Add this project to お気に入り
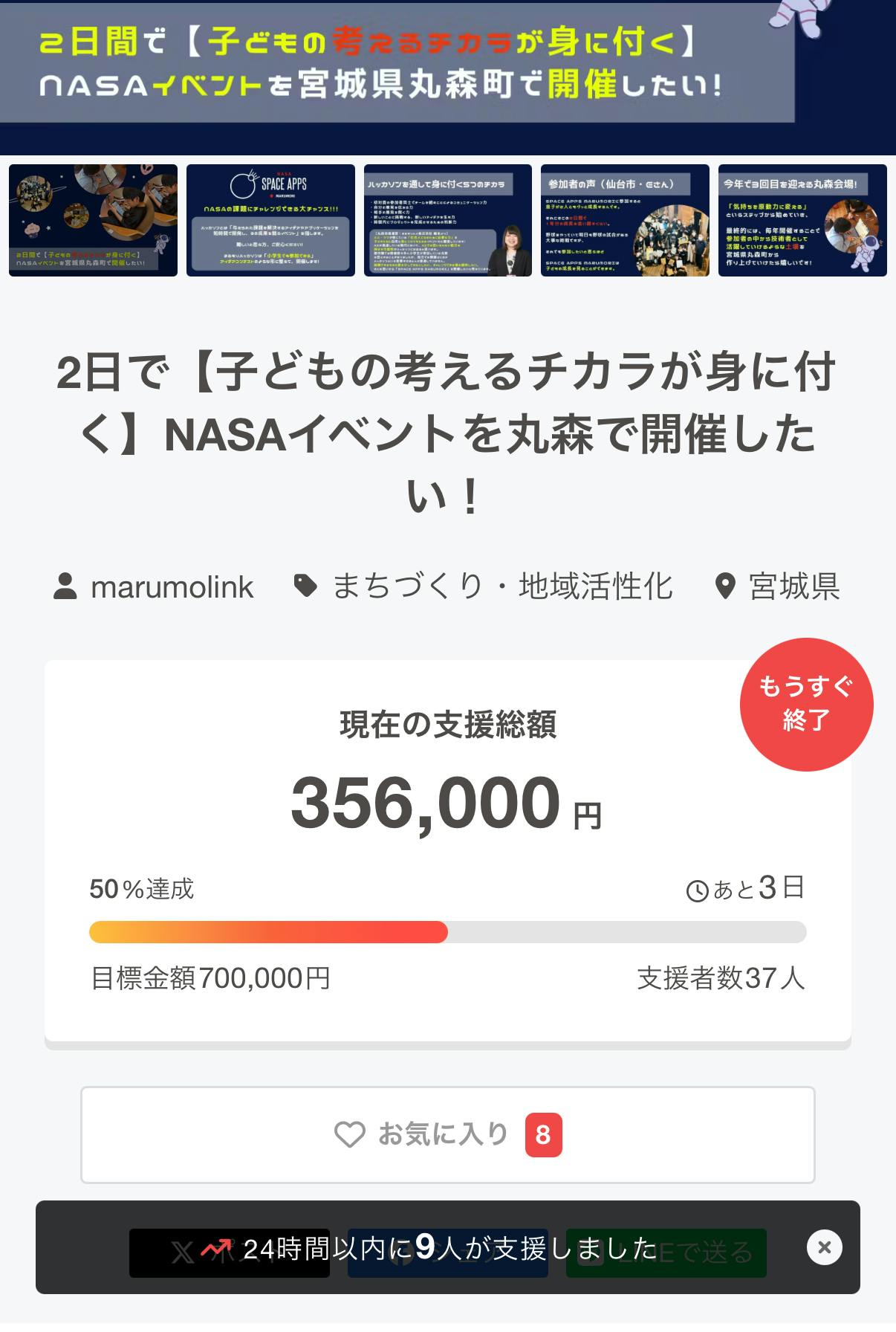 447,1134
